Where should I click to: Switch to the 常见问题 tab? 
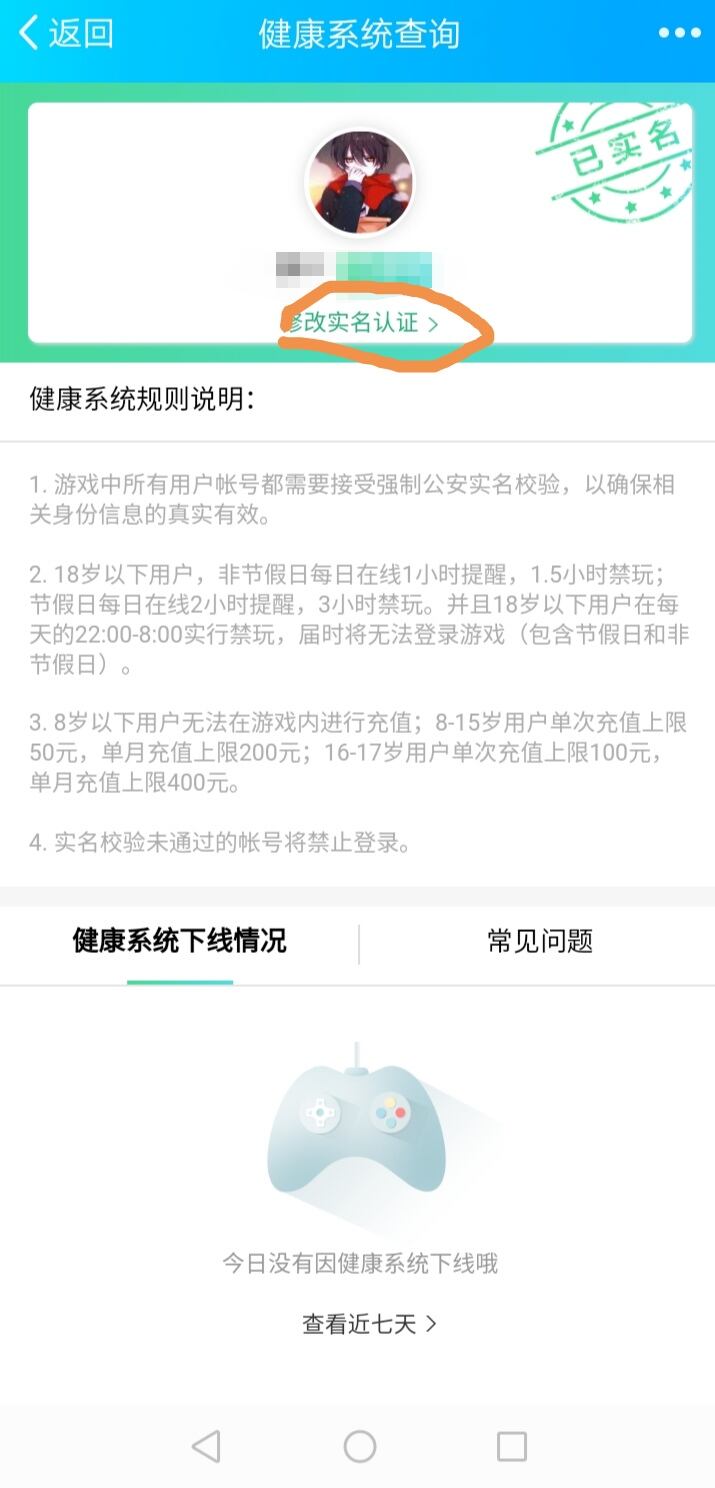pyautogui.click(x=540, y=941)
